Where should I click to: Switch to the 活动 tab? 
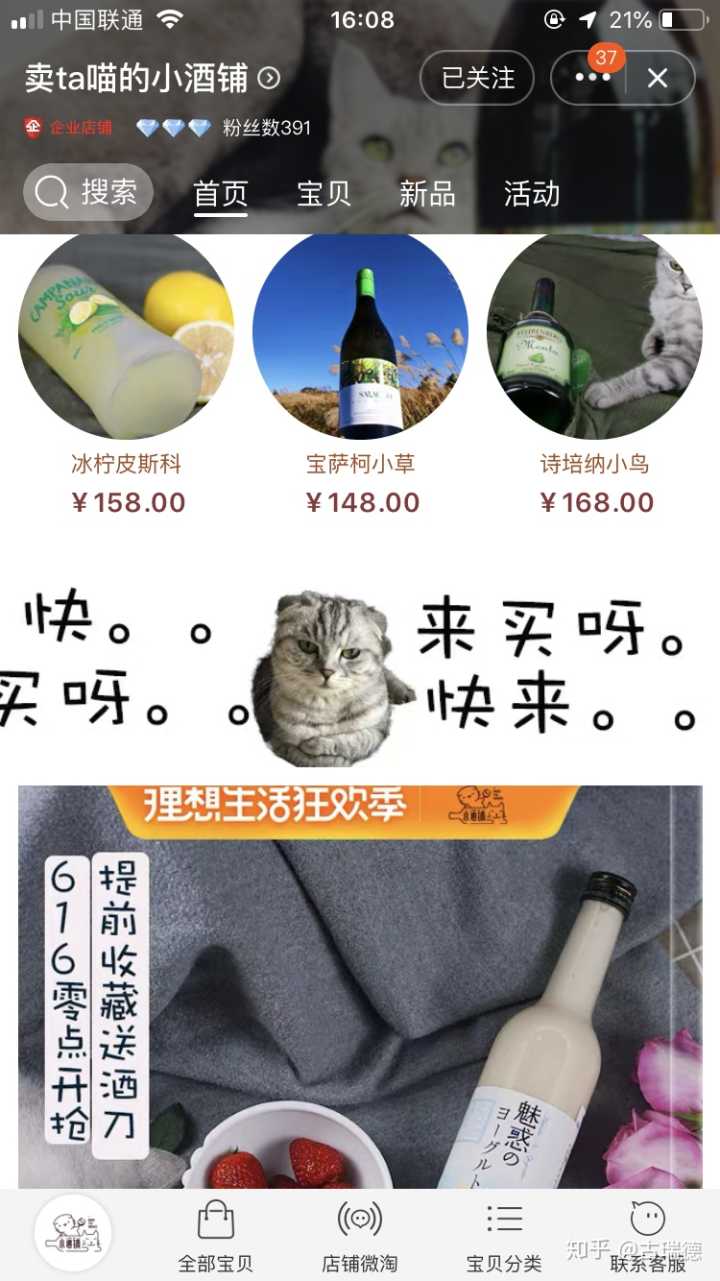(x=531, y=193)
